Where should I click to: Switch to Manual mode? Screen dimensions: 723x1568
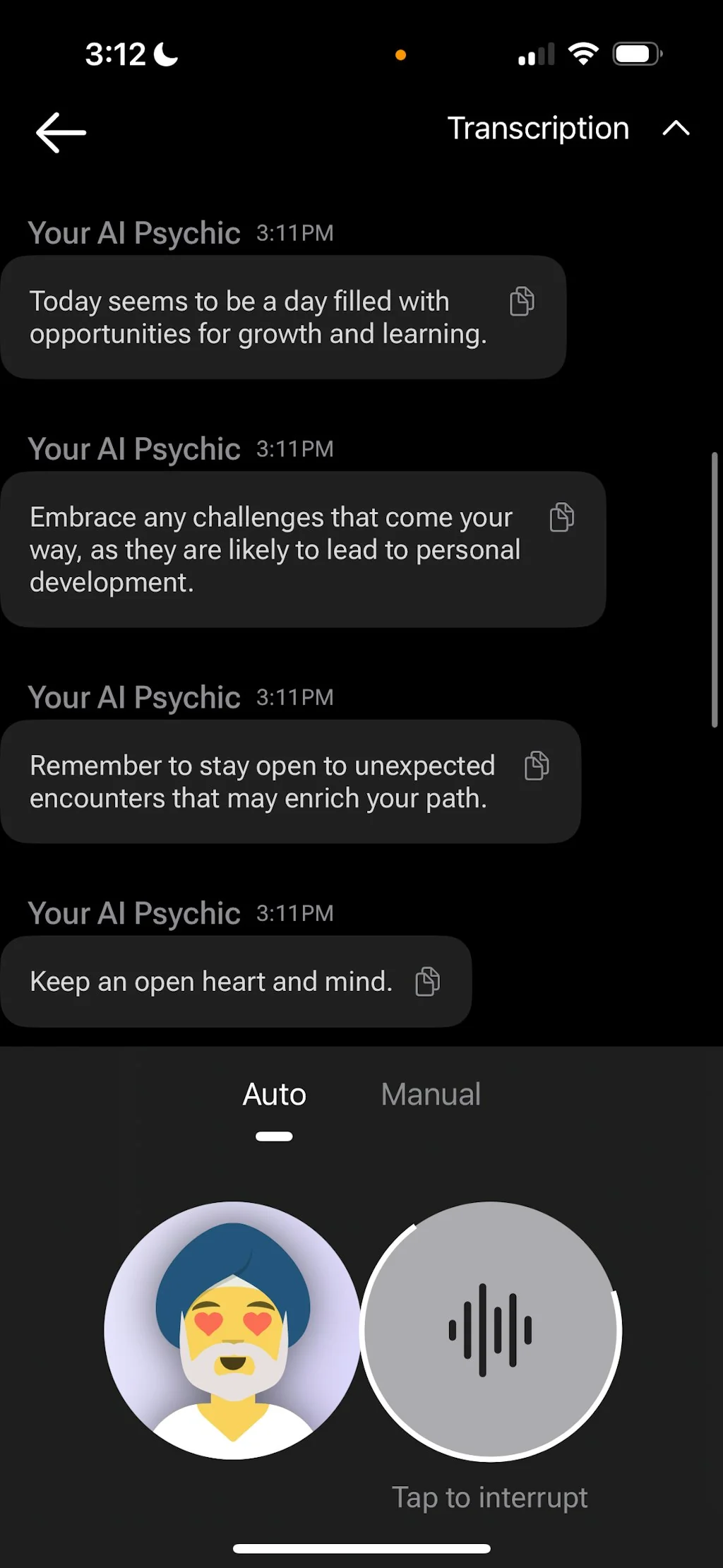(430, 1093)
